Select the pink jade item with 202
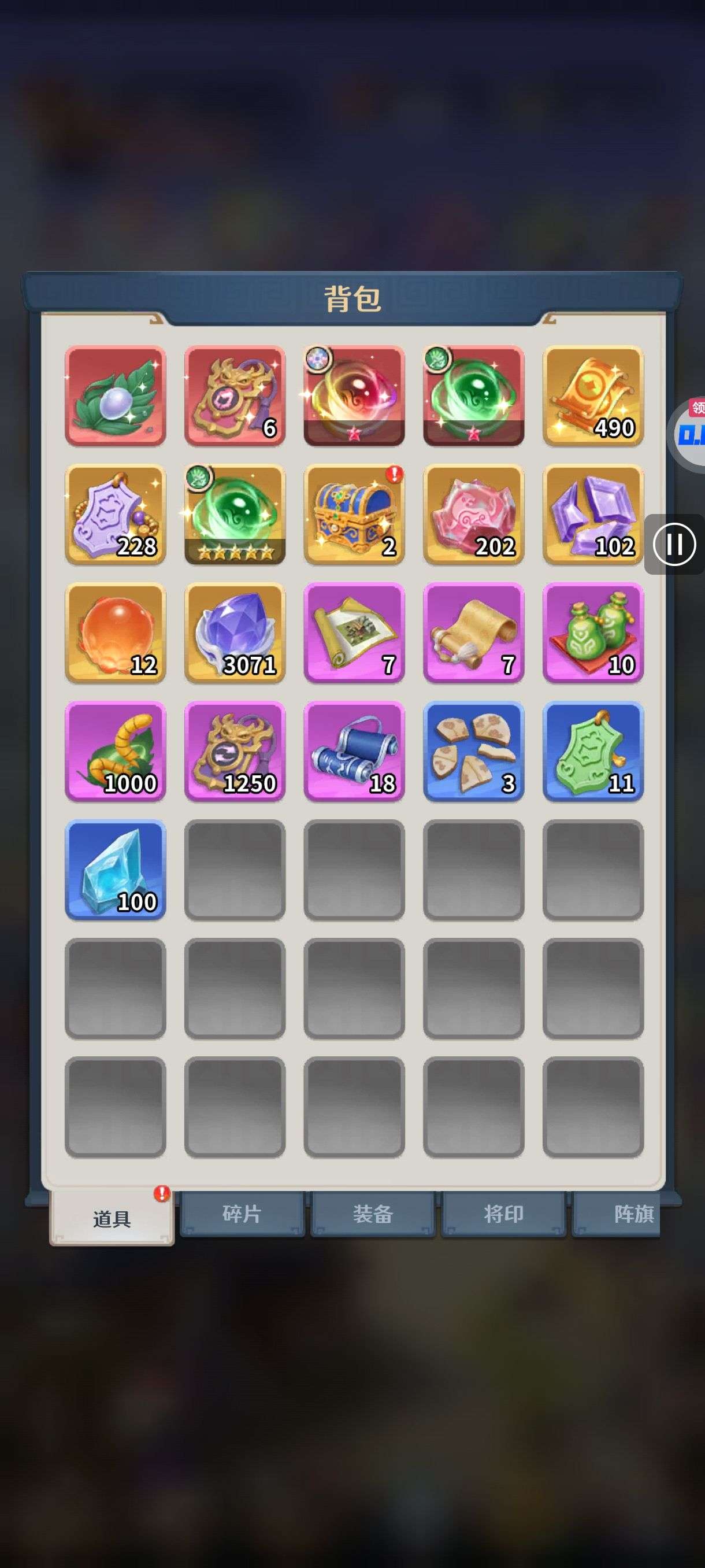Viewport: 705px width, 1568px height. click(473, 515)
